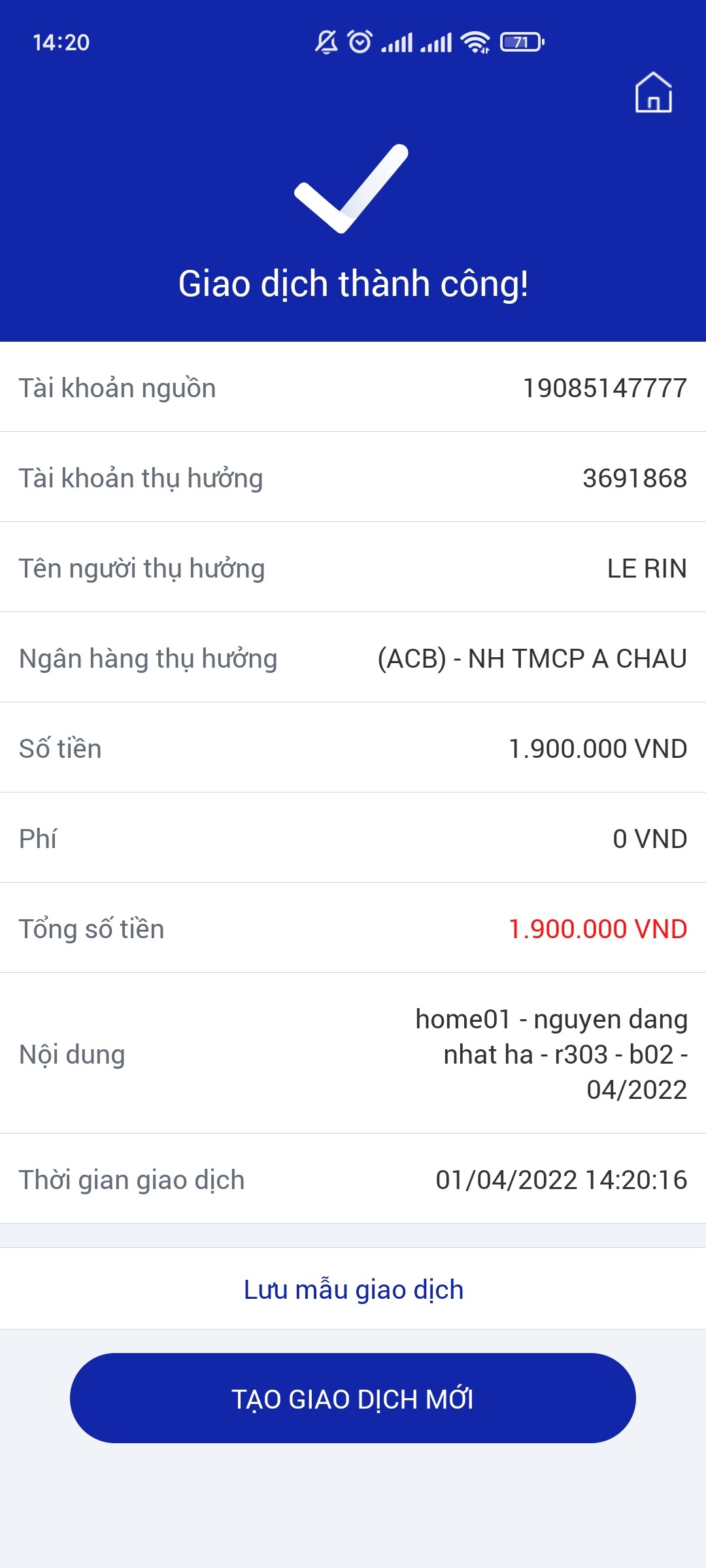Tap Lưu mẫu giao dịch link

(x=353, y=1290)
